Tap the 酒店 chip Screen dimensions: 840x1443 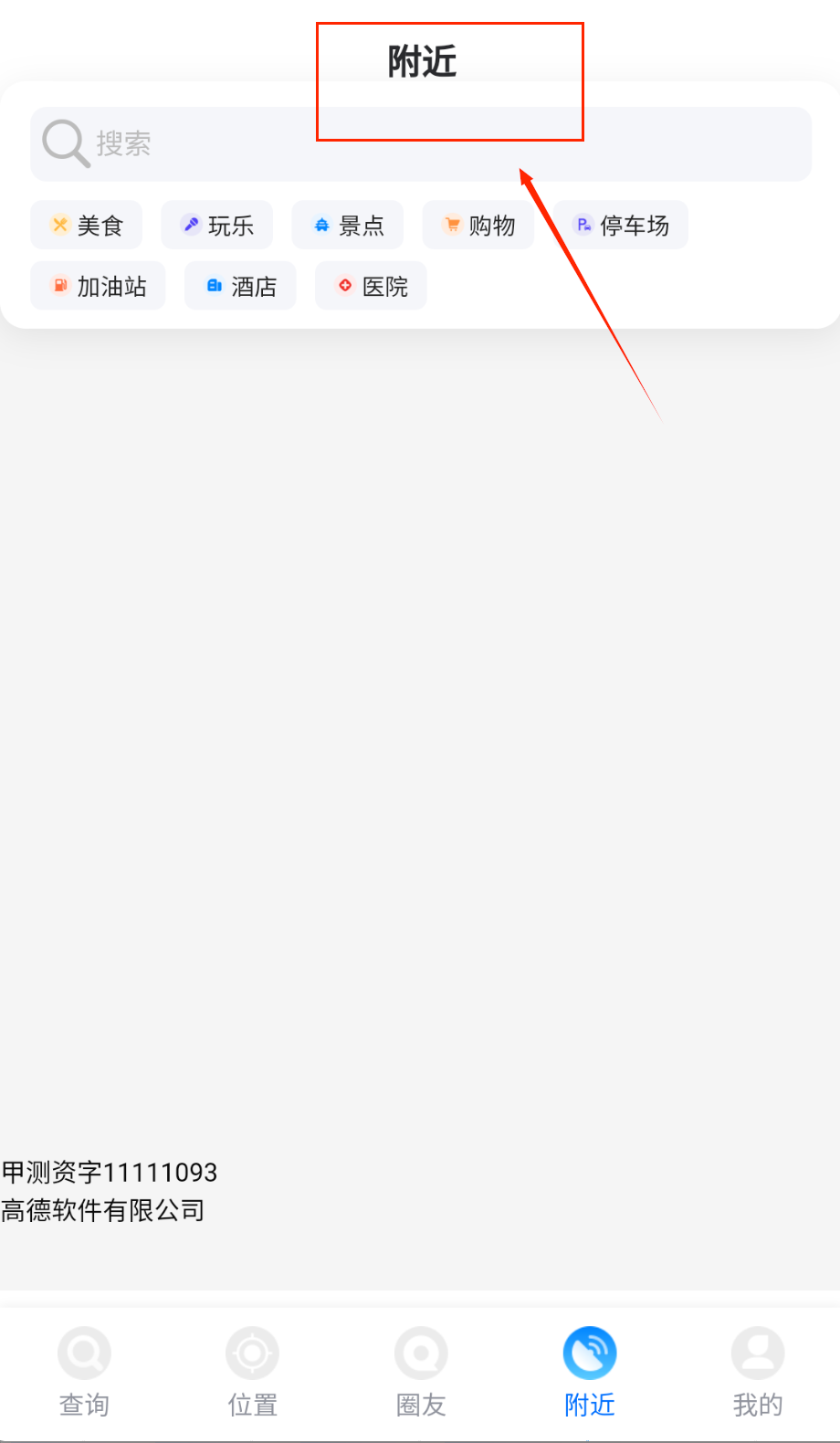click(x=241, y=287)
